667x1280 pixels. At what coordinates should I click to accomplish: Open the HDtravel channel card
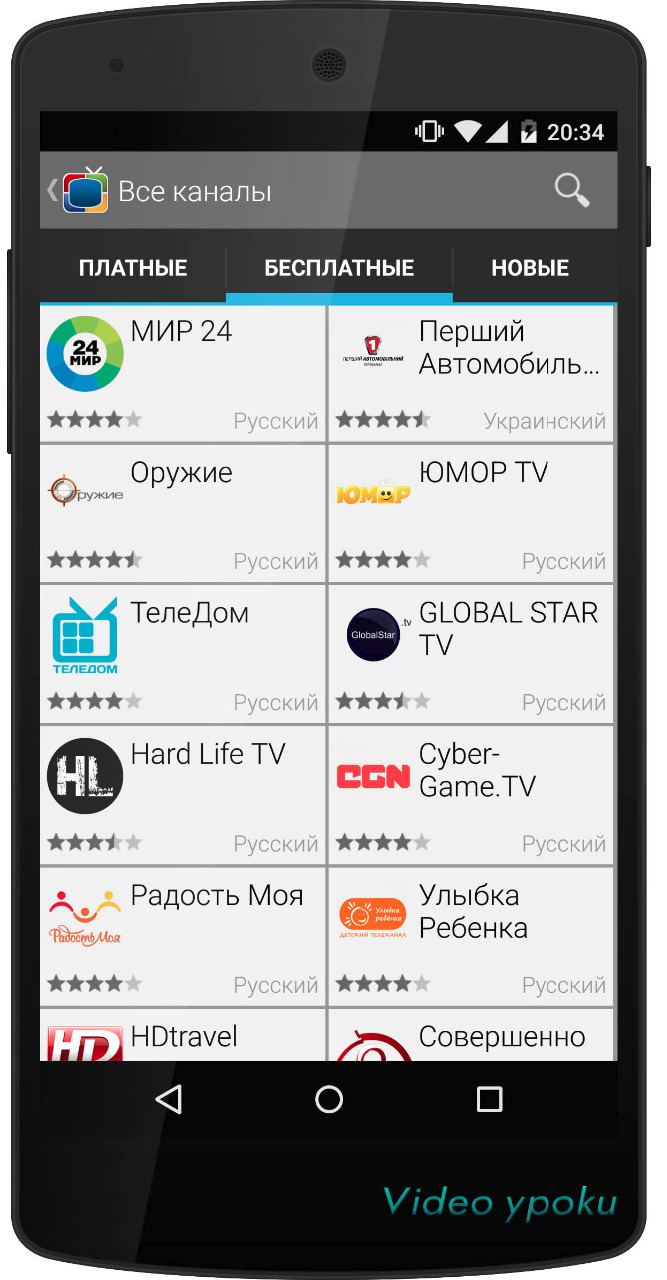[183, 1036]
